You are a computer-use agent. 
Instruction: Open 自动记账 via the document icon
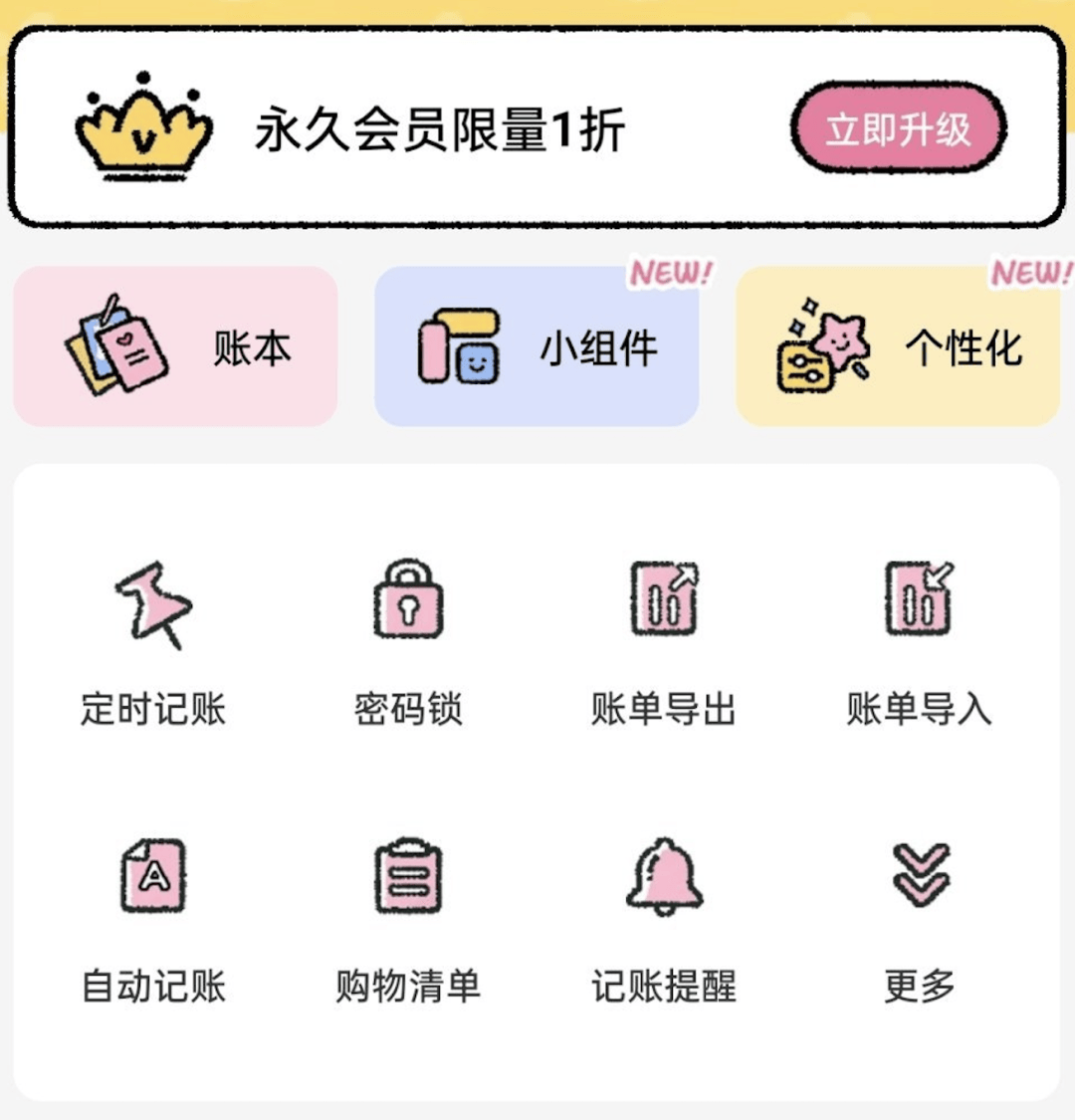(151, 876)
